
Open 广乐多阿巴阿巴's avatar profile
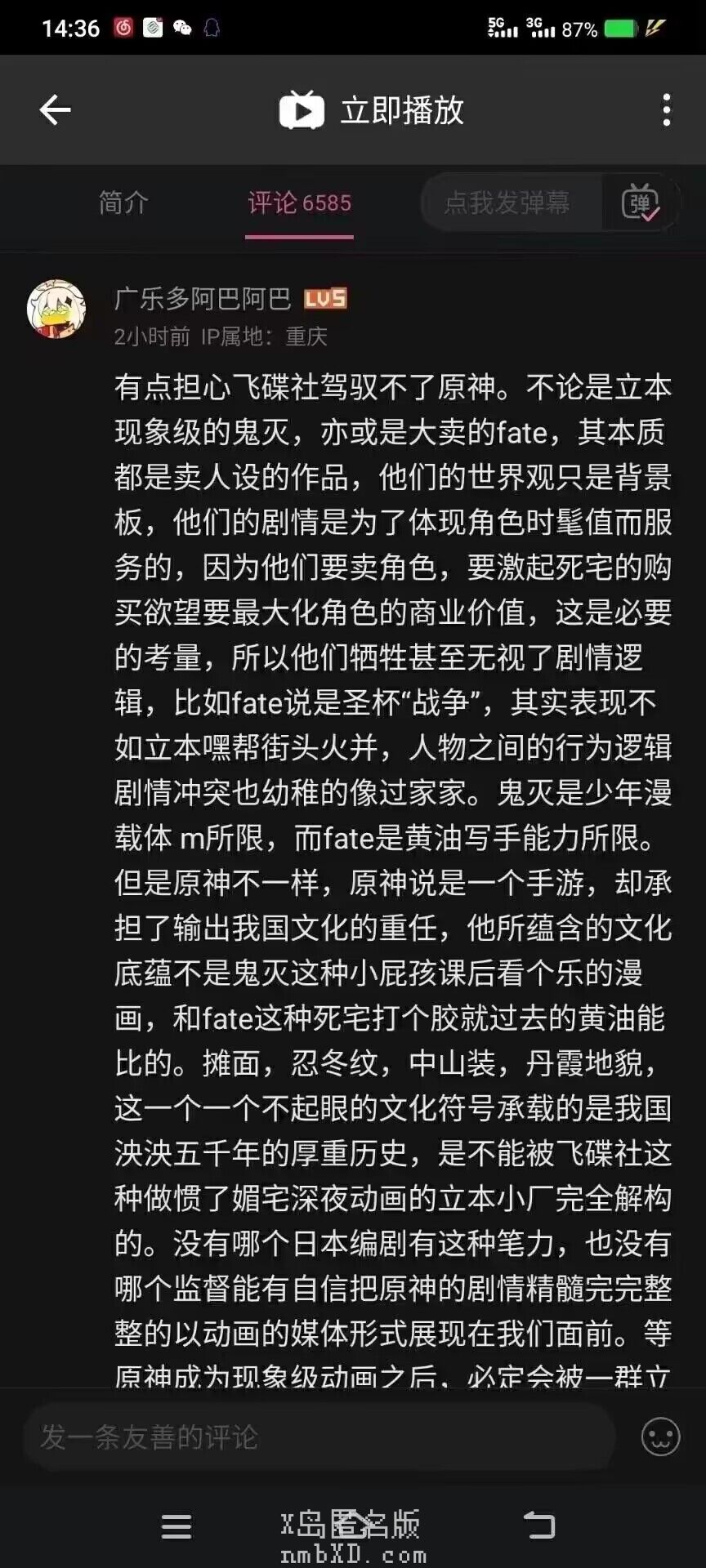[56, 310]
